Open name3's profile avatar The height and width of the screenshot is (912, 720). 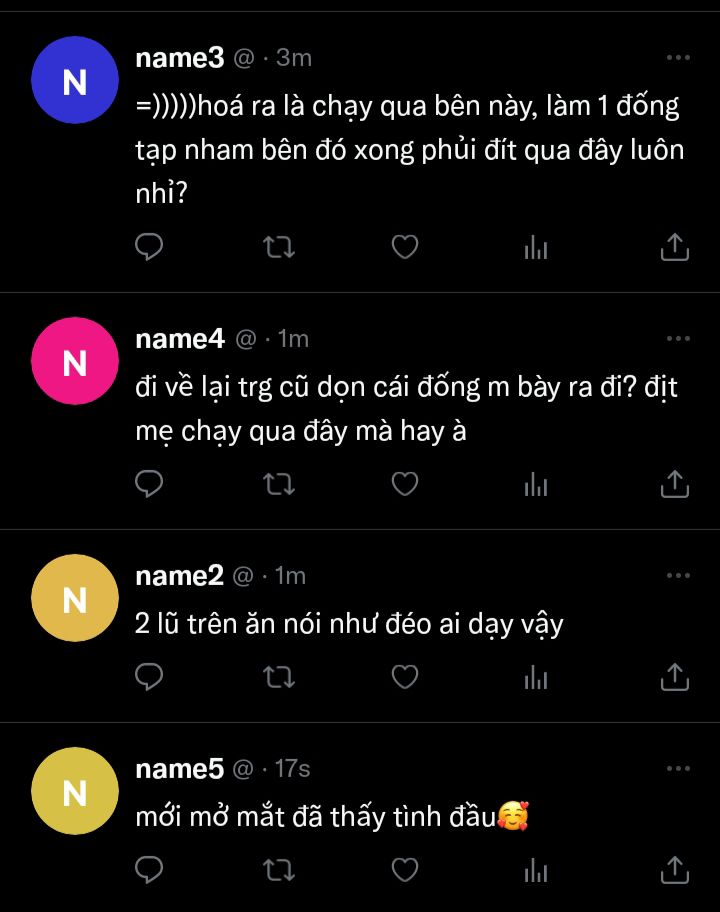click(75, 81)
